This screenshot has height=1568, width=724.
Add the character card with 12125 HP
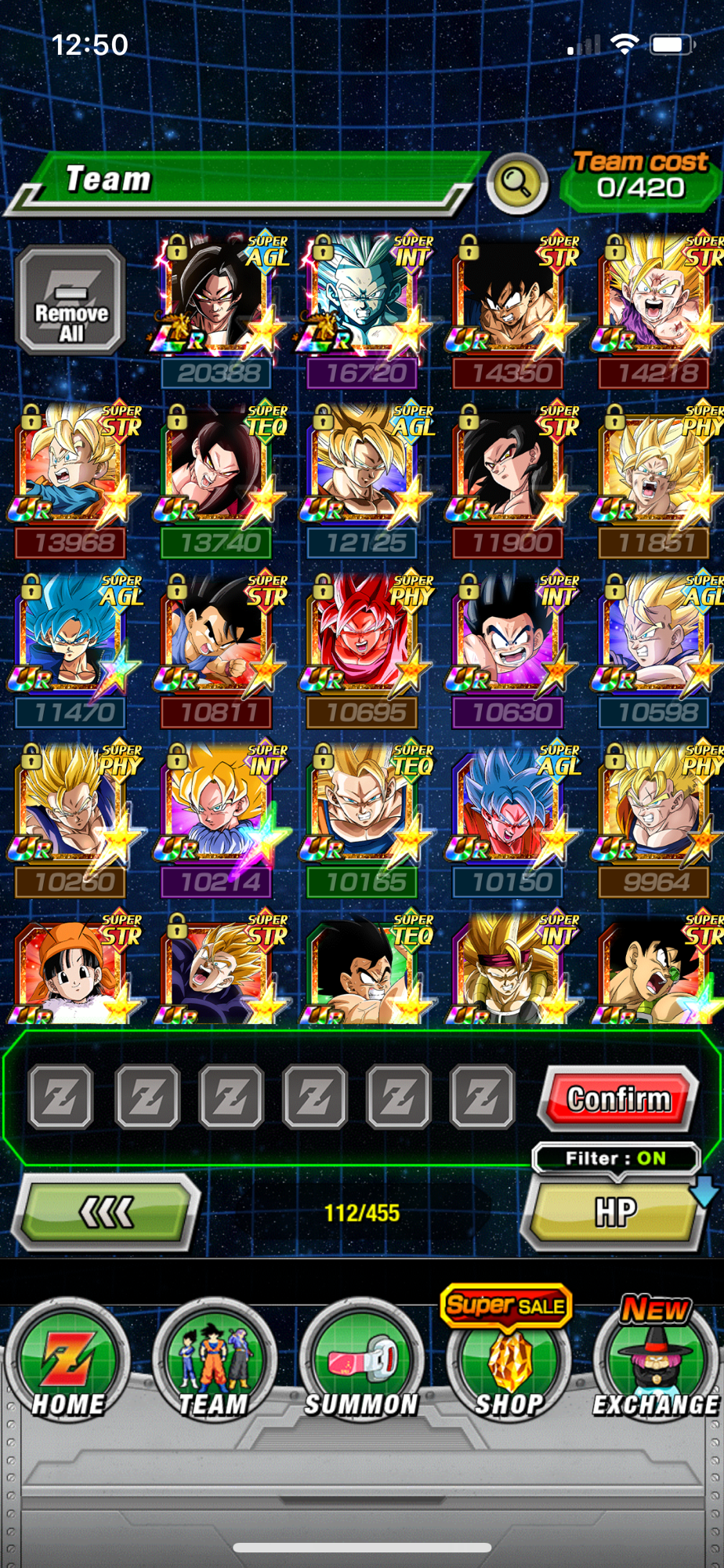coord(364,466)
